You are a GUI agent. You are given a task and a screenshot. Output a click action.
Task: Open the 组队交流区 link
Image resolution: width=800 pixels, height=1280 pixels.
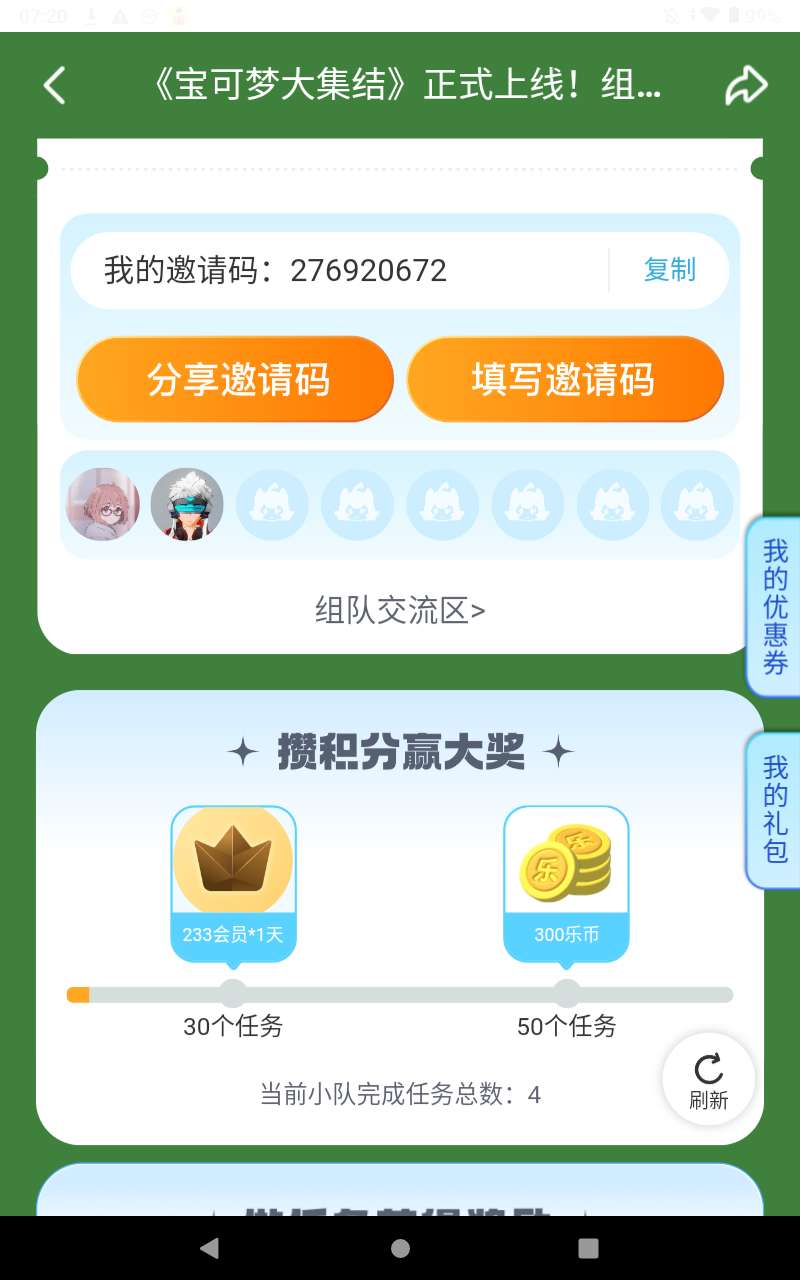pyautogui.click(x=400, y=610)
